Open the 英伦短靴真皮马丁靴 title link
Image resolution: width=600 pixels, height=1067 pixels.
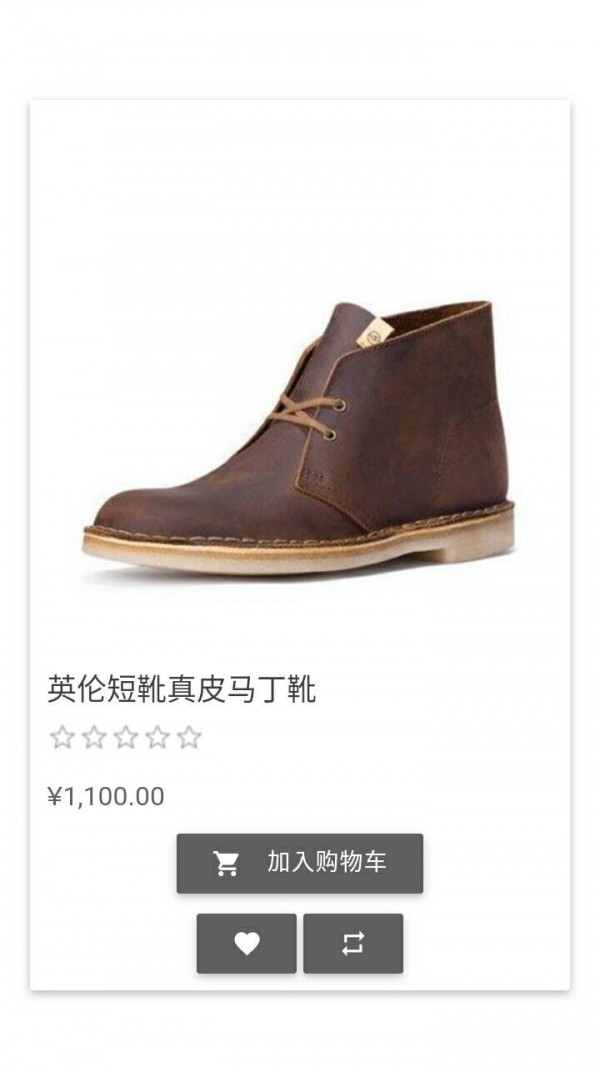tap(182, 690)
